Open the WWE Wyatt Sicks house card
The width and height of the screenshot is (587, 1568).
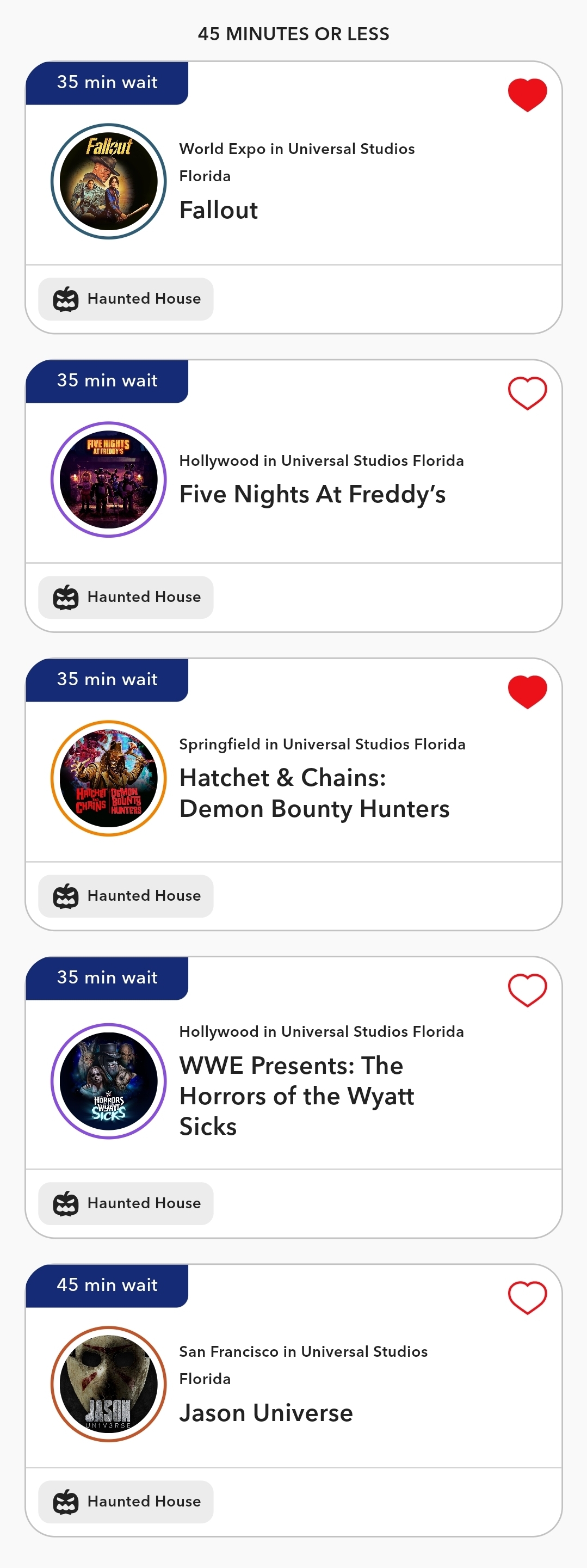point(297,1096)
